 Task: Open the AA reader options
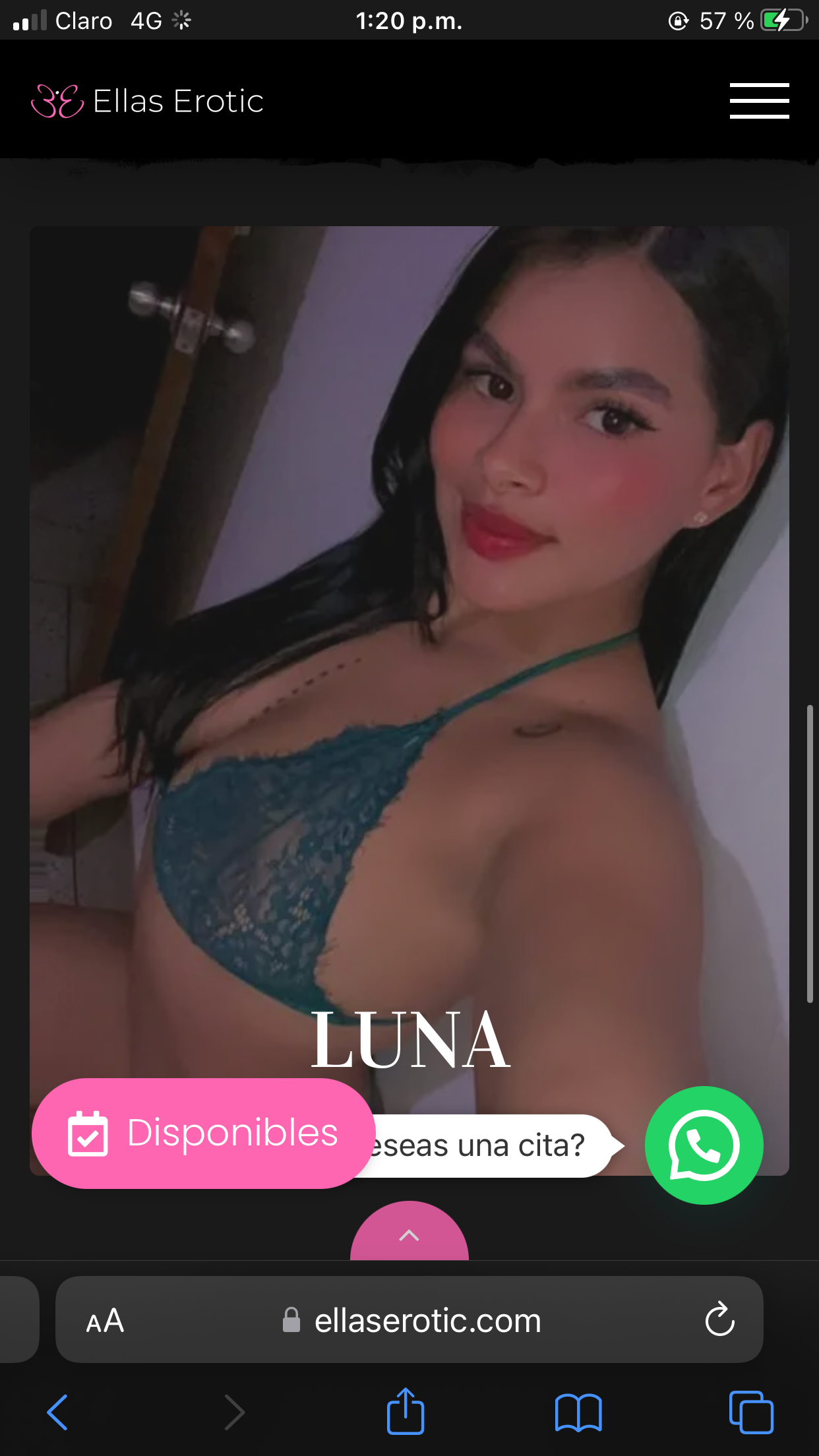click(x=106, y=1321)
